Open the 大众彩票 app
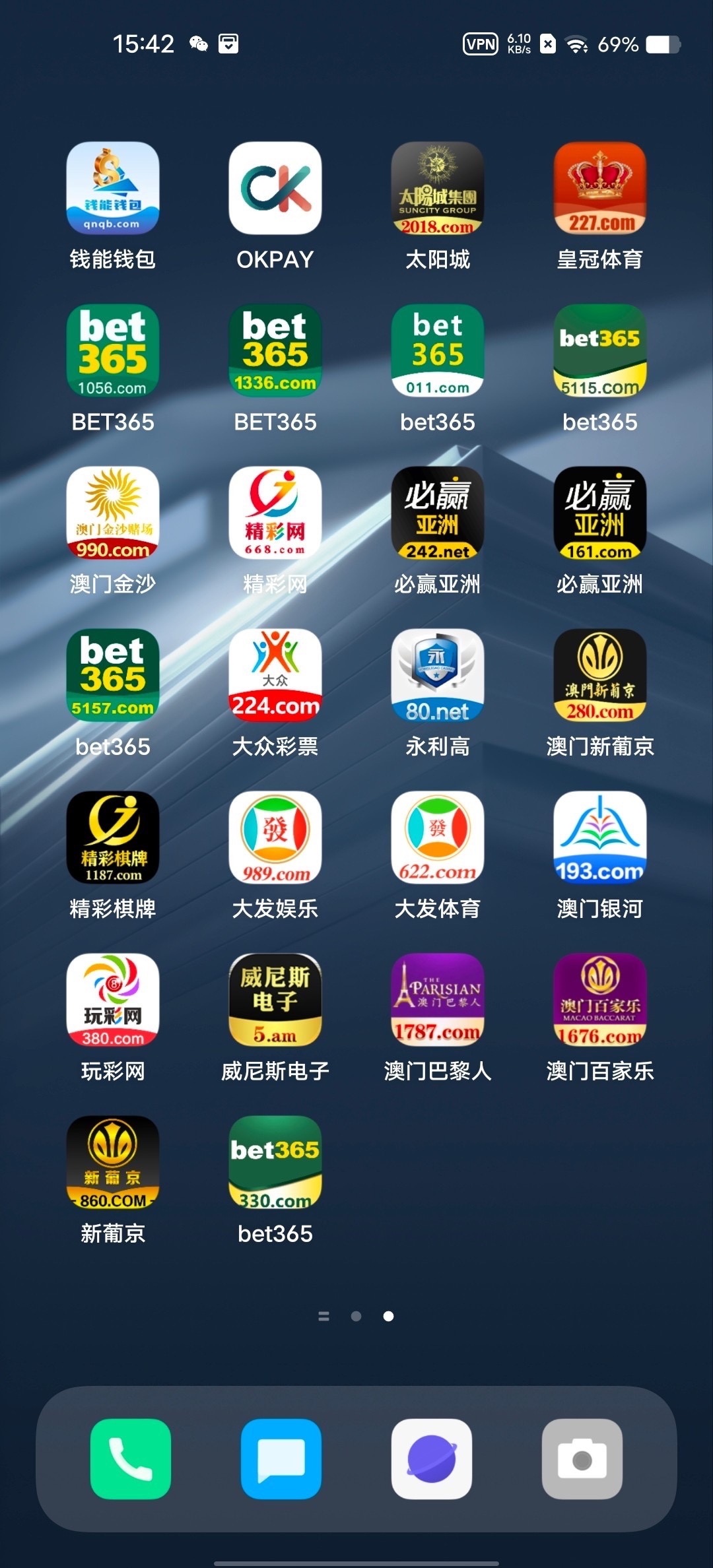Viewport: 713px width, 1568px height. click(x=275, y=676)
